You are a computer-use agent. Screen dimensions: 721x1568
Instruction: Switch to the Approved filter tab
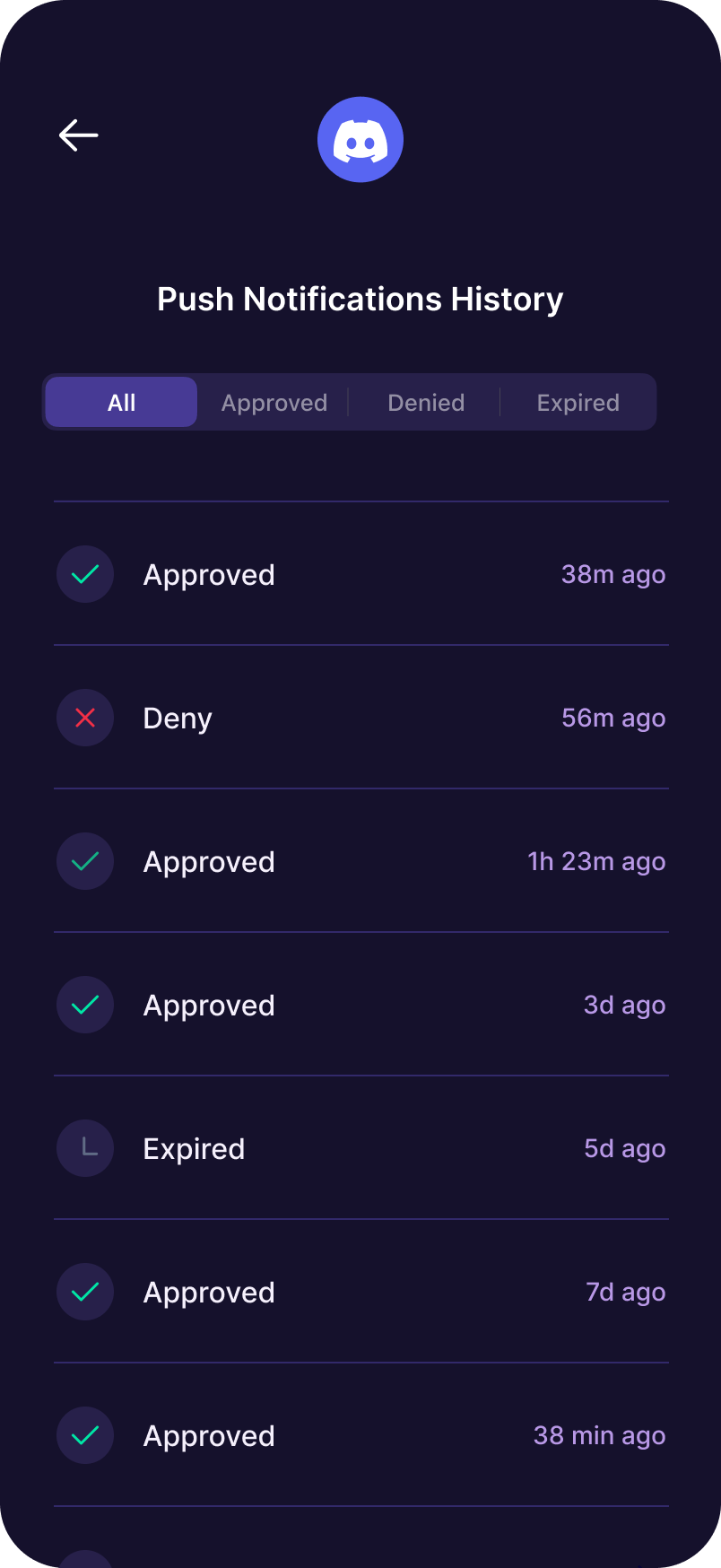(x=274, y=403)
